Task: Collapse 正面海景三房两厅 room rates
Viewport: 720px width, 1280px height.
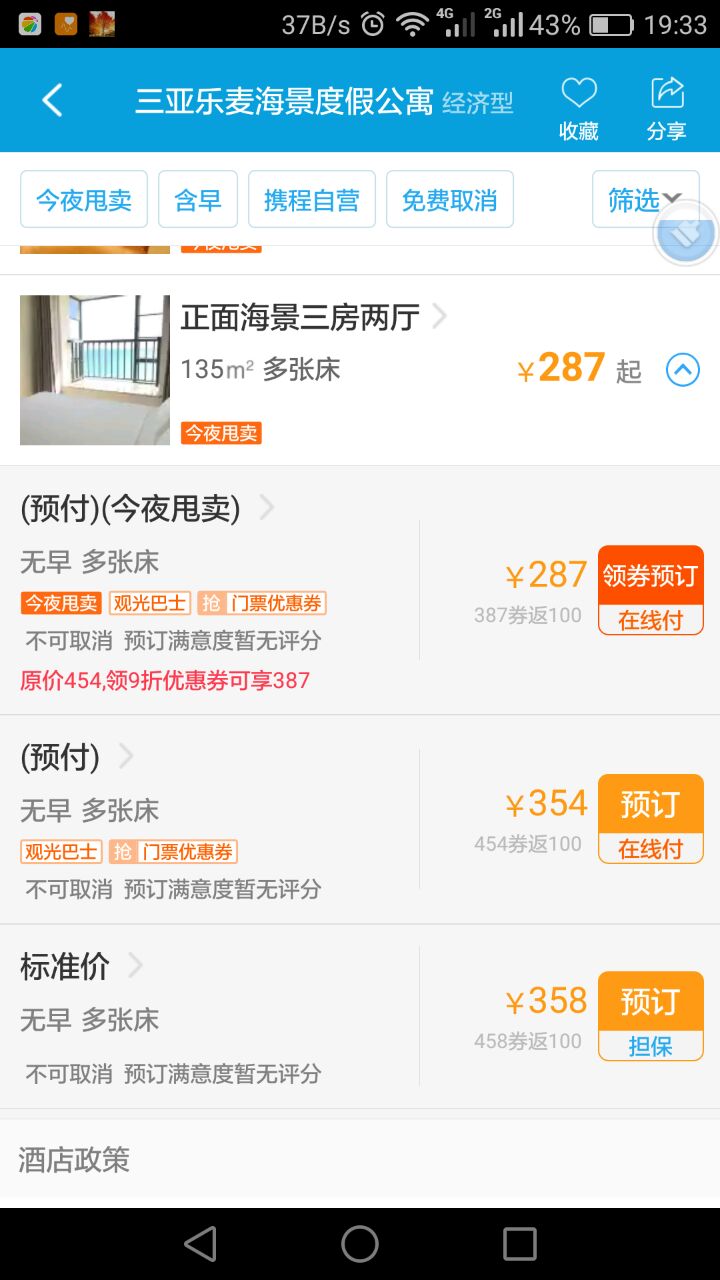Action: (683, 371)
